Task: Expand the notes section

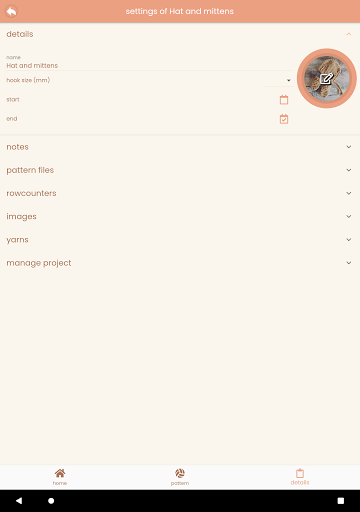Action: pyautogui.click(x=180, y=147)
